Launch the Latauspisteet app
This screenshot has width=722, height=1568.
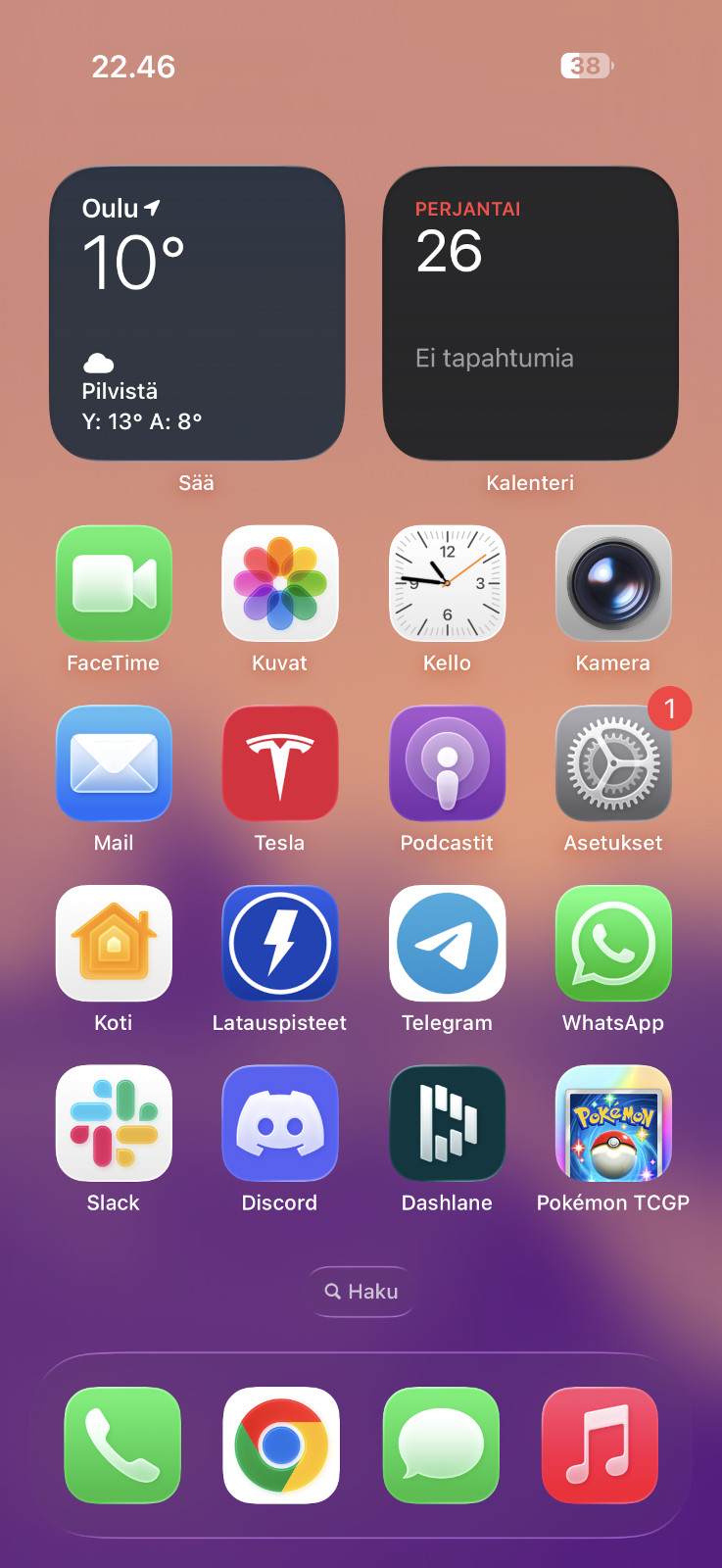tap(280, 943)
